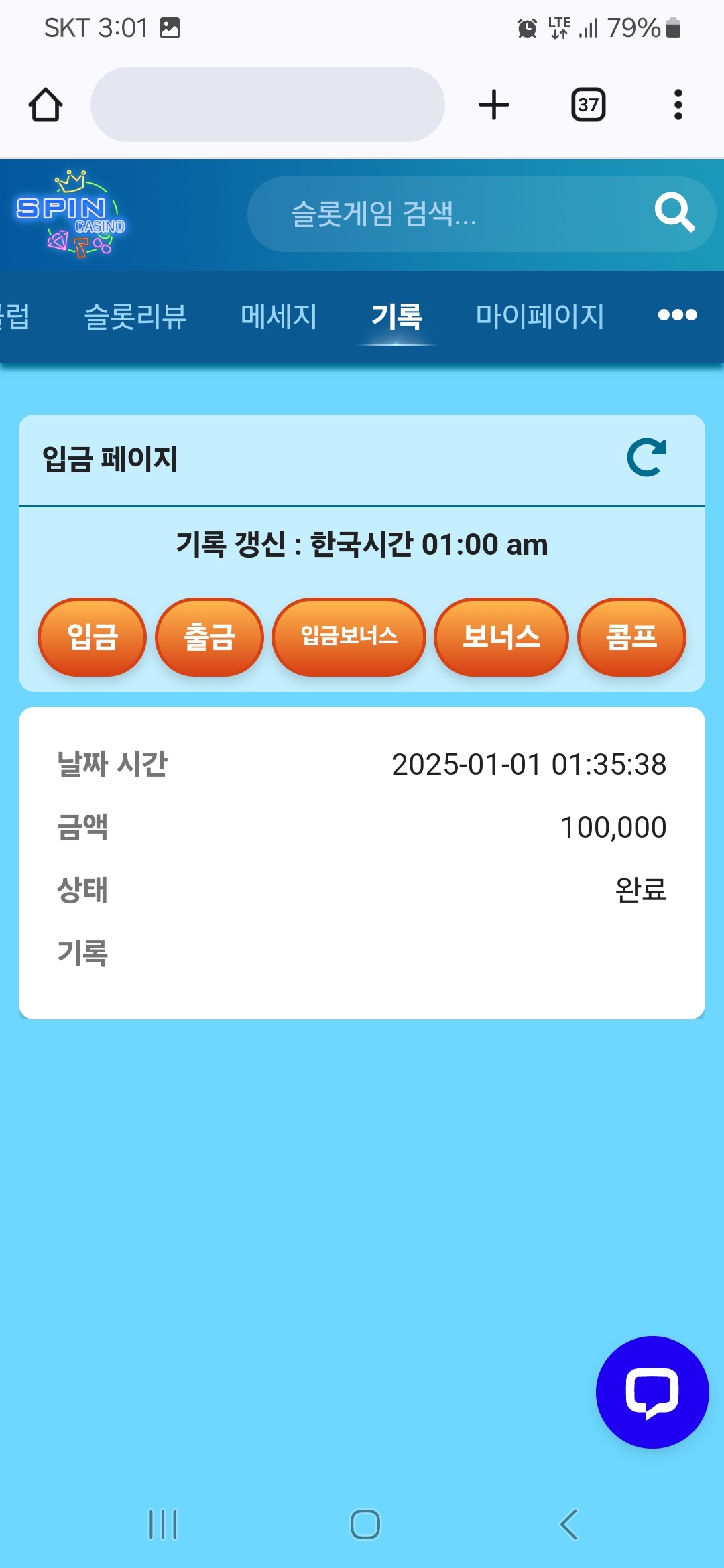This screenshot has height=1568, width=724.
Task: Open a new browser tab
Action: (x=494, y=105)
